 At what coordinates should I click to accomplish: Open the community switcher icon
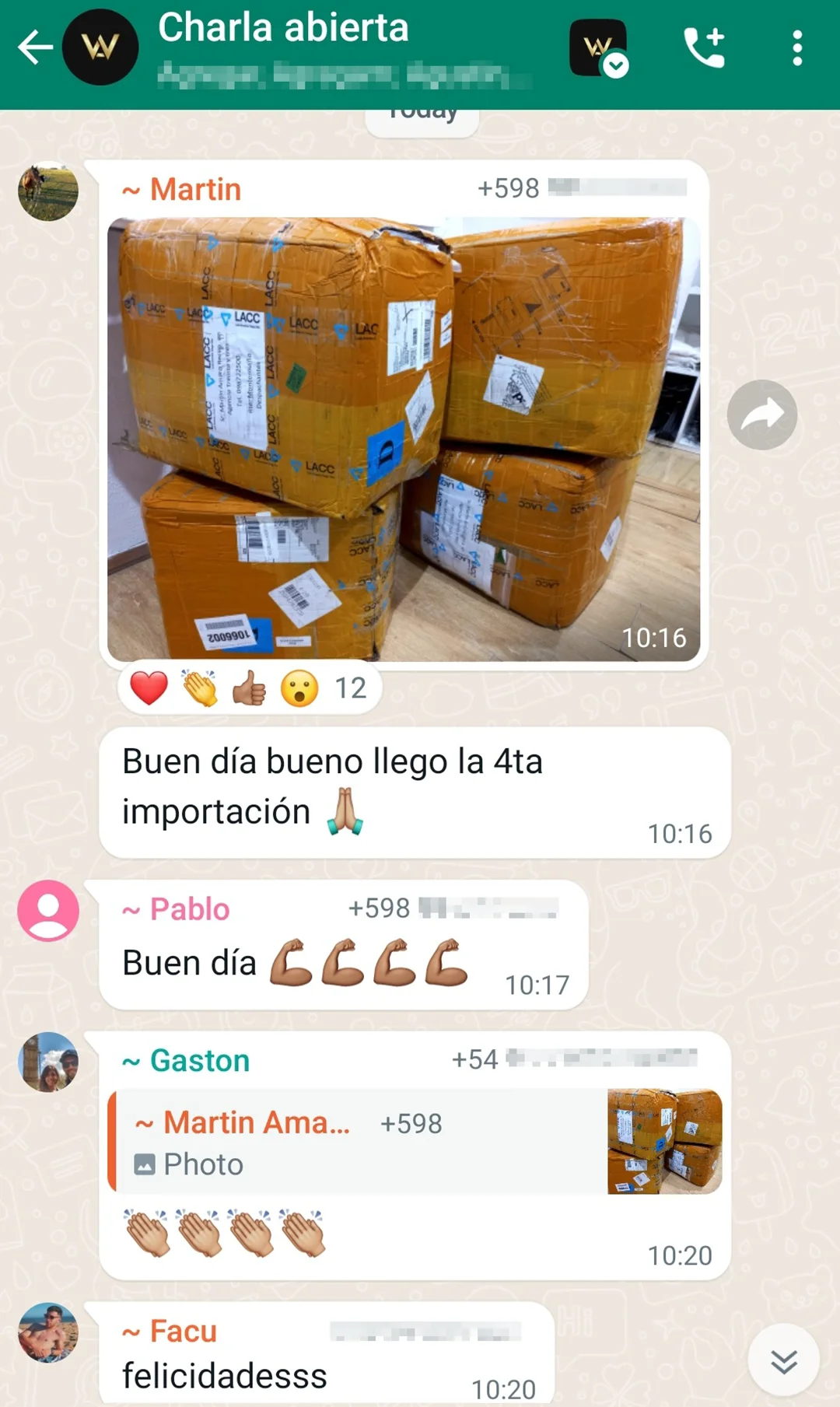coord(597,48)
